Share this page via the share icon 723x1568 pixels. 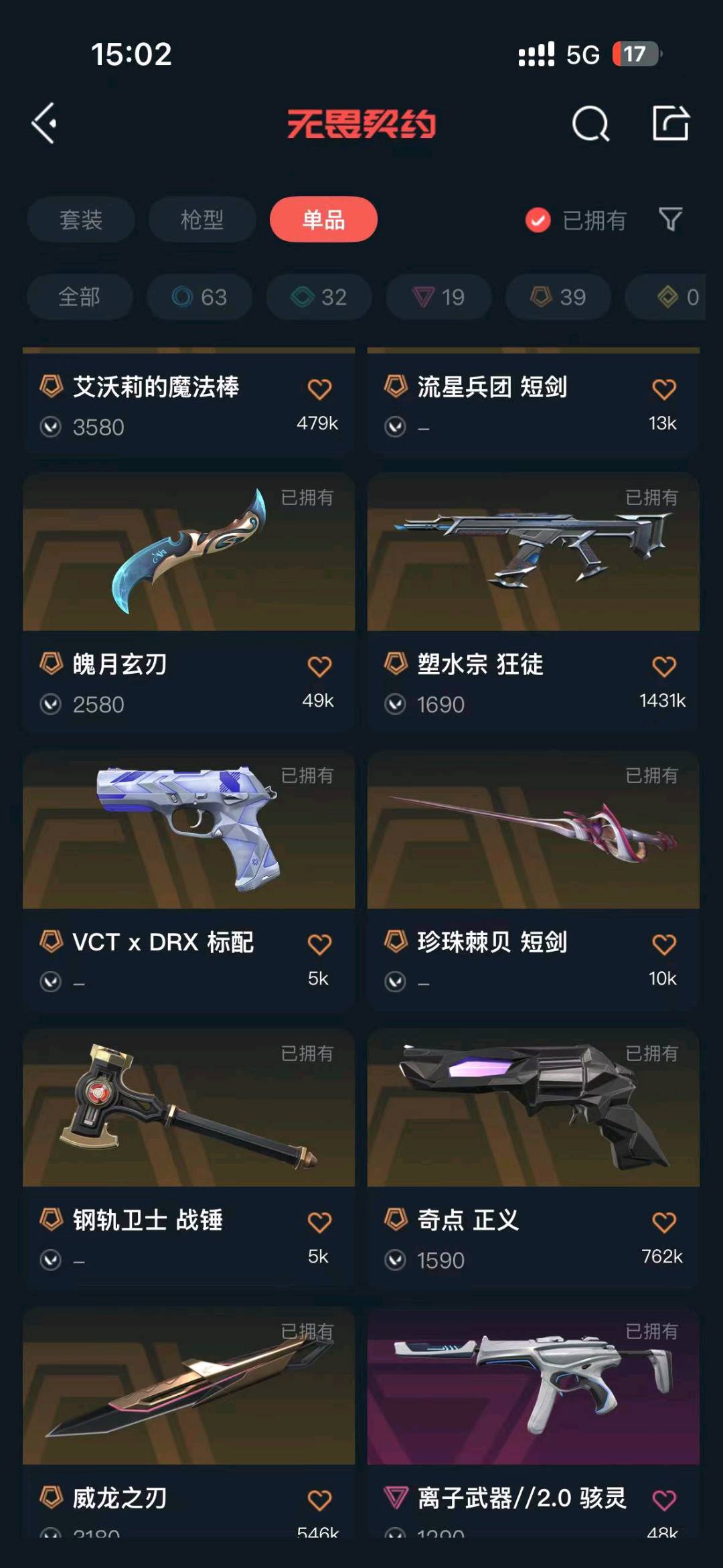click(x=670, y=123)
